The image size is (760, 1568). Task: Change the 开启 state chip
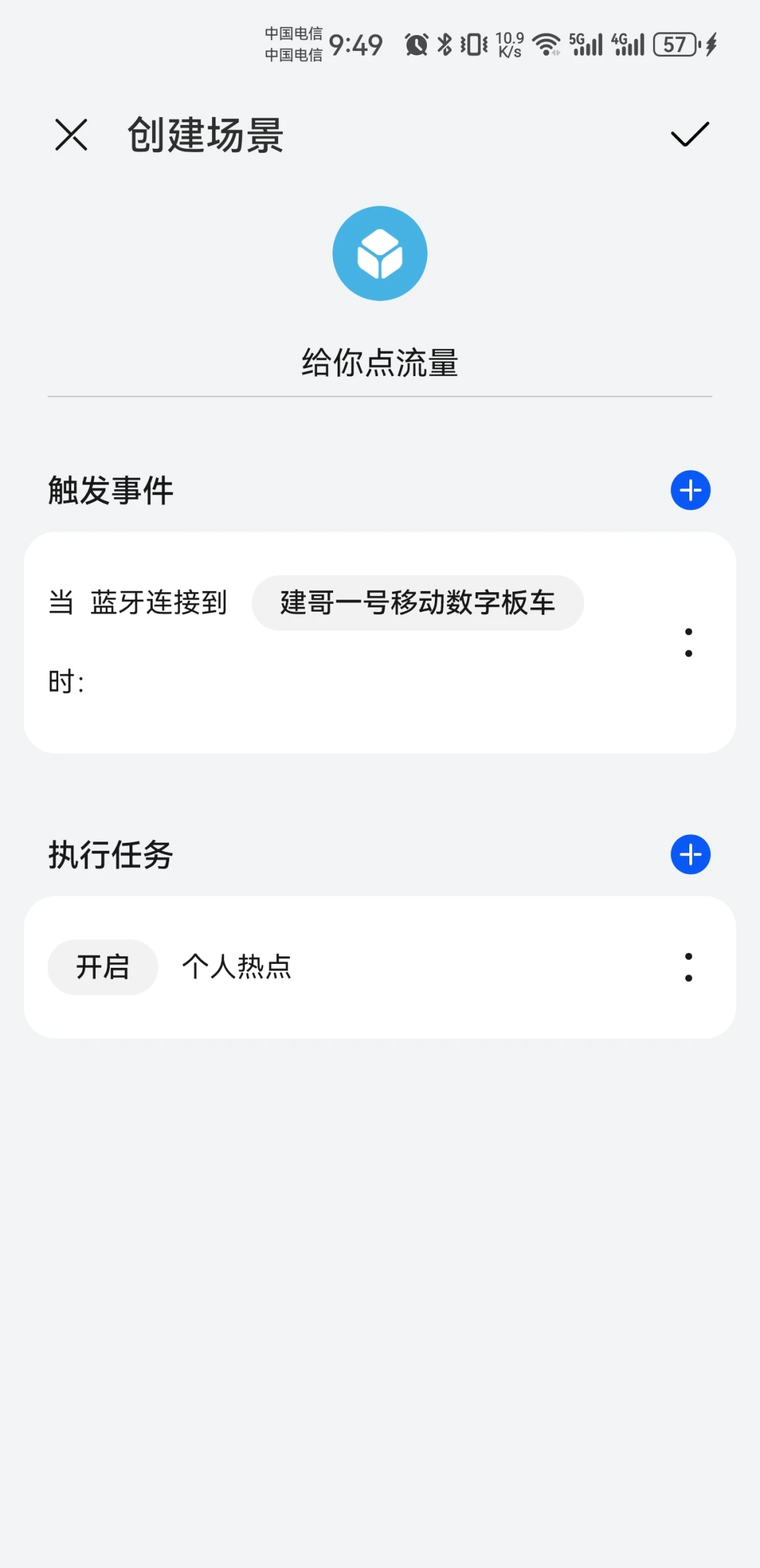102,967
